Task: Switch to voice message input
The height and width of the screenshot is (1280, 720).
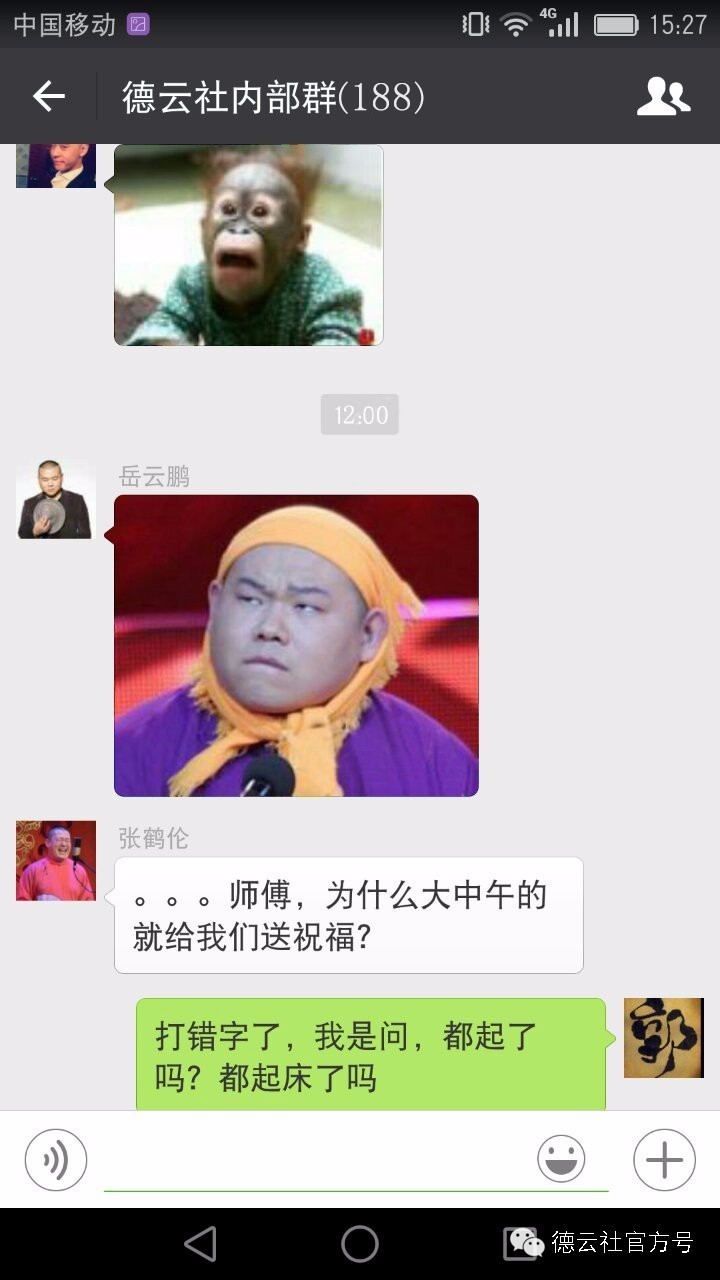Action: [x=56, y=1160]
